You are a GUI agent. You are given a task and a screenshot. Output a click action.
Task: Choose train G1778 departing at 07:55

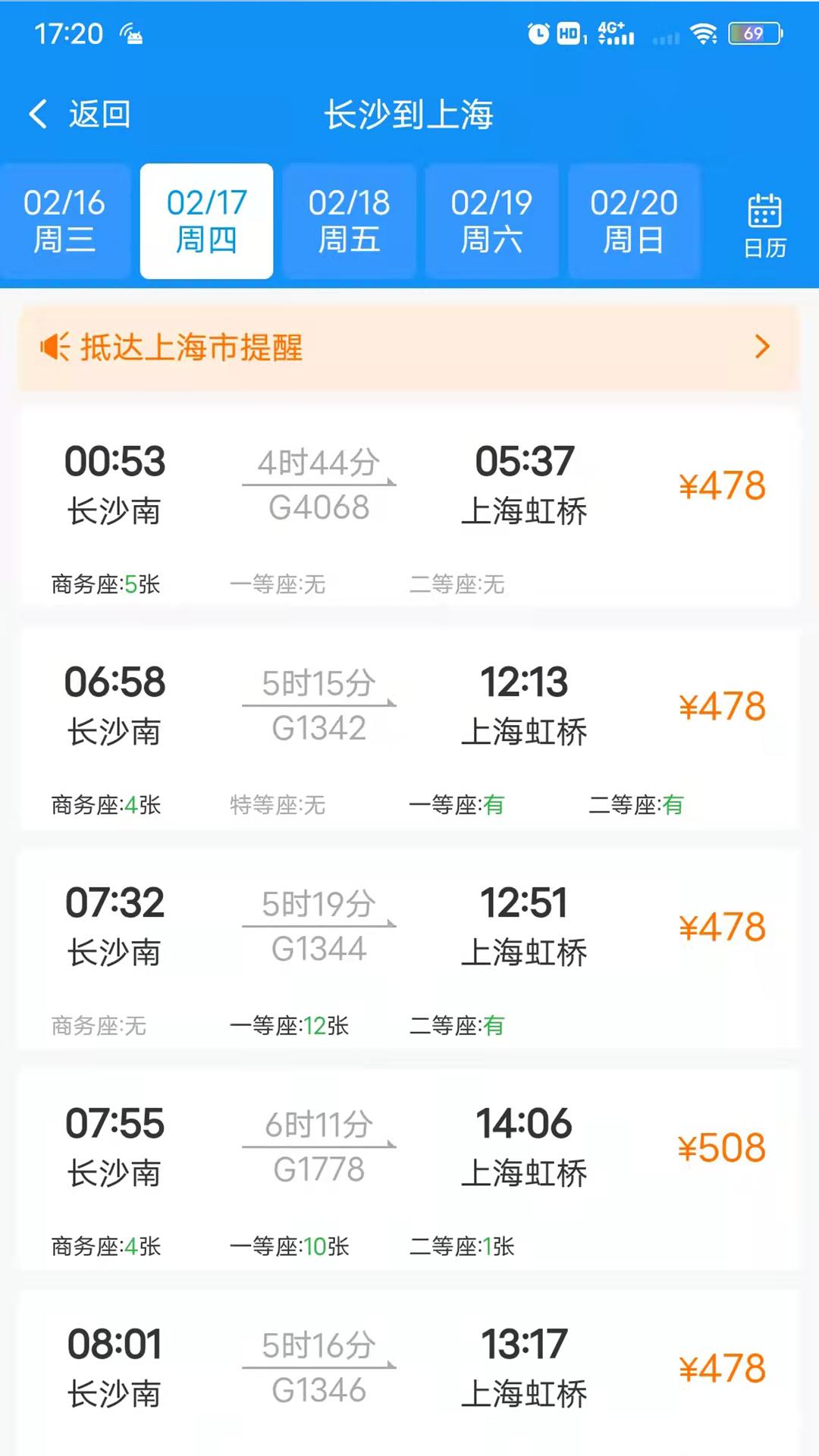pos(409,1169)
